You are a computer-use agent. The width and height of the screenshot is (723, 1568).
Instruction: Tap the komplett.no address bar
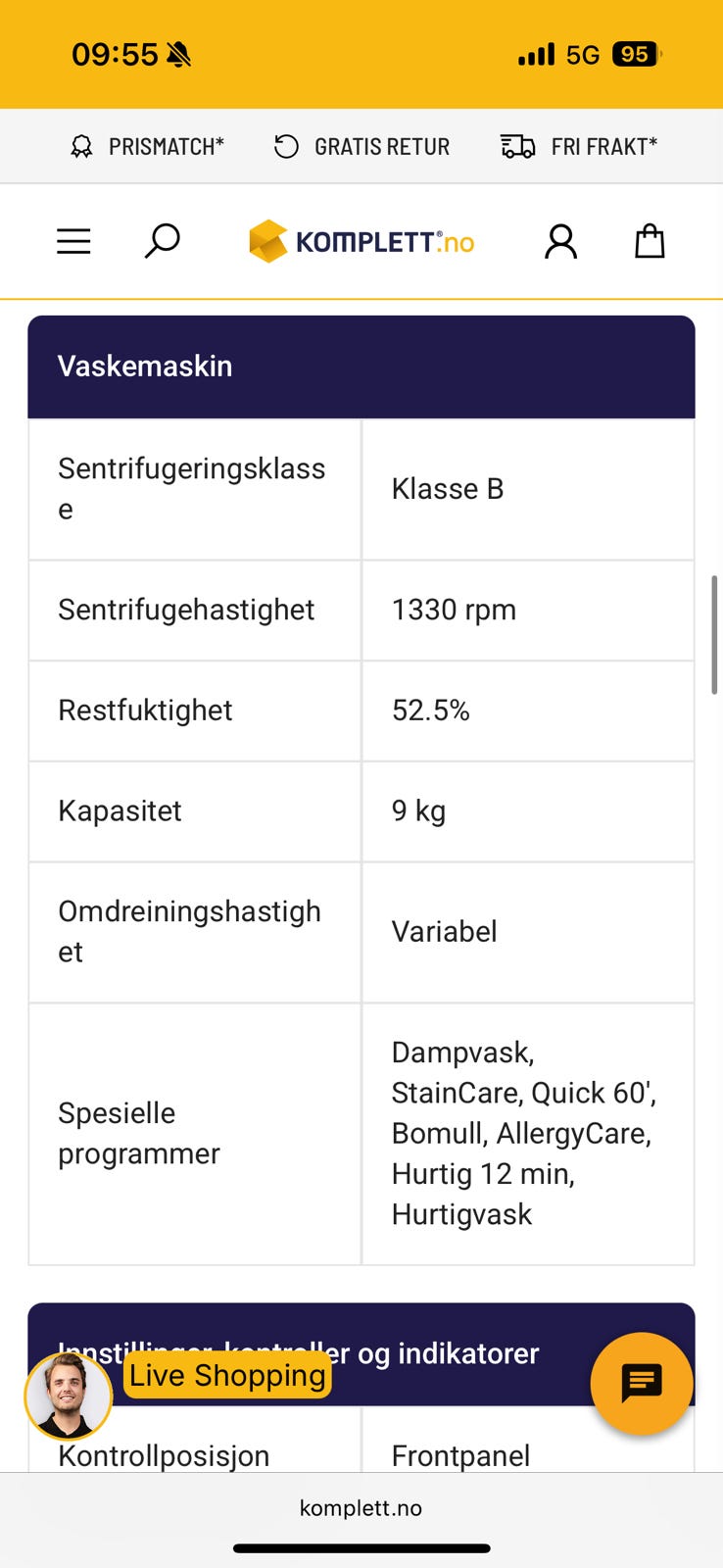pyautogui.click(x=361, y=1508)
